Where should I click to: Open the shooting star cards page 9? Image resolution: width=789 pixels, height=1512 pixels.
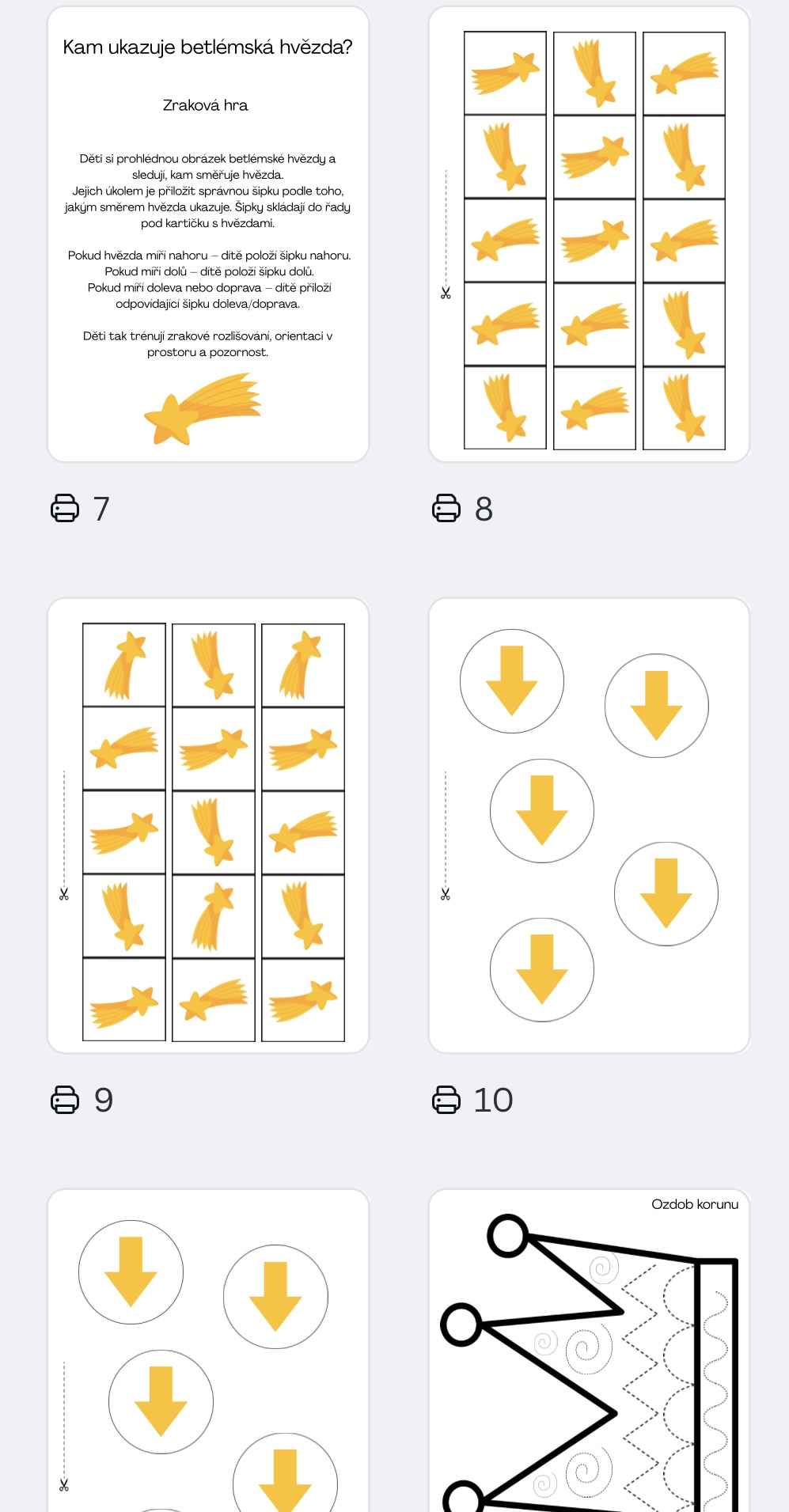point(208,825)
